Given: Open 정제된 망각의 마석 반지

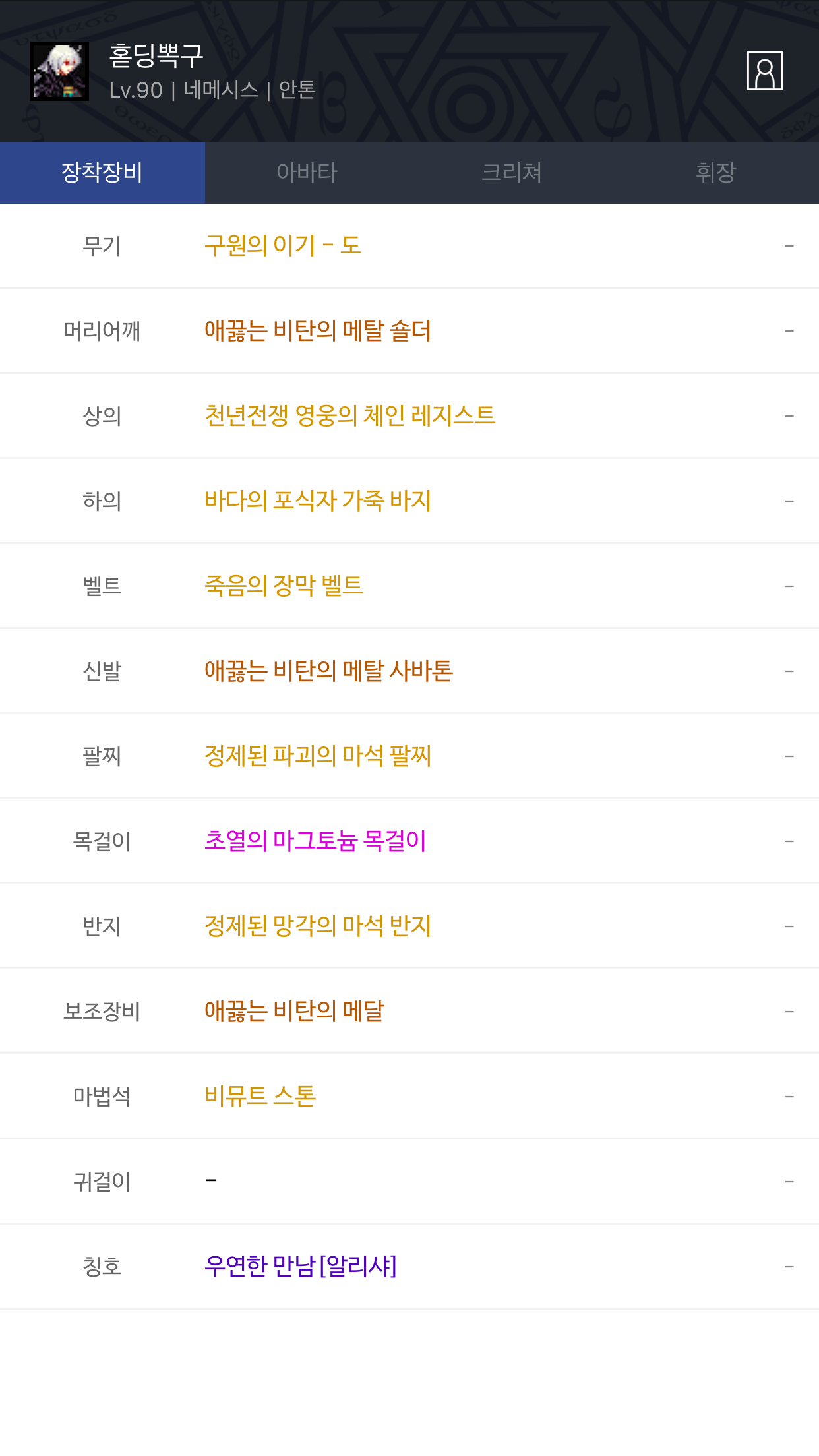Looking at the screenshot, I should (x=318, y=926).
